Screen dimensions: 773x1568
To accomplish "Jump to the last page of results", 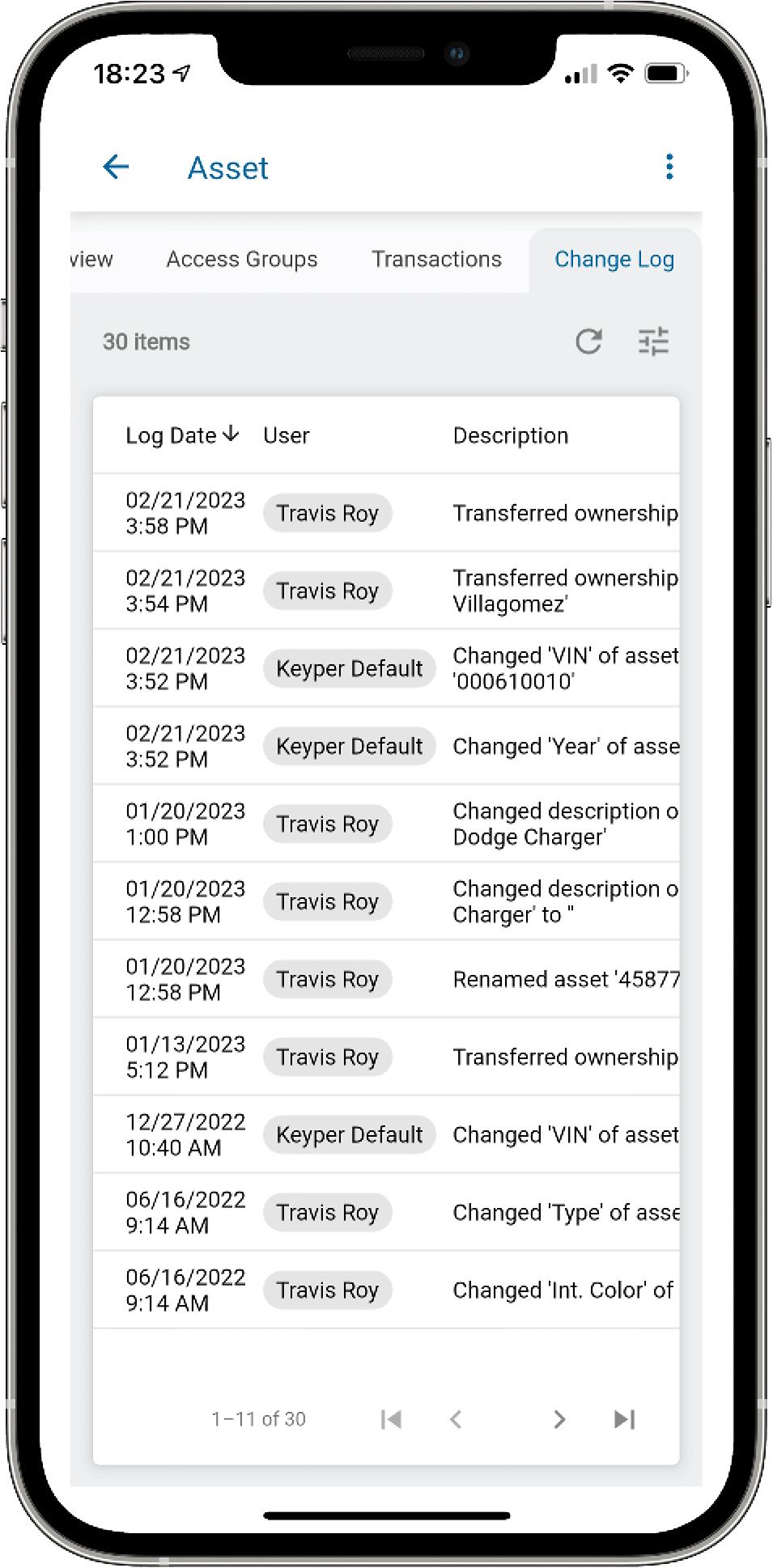I will pyautogui.click(x=624, y=1419).
